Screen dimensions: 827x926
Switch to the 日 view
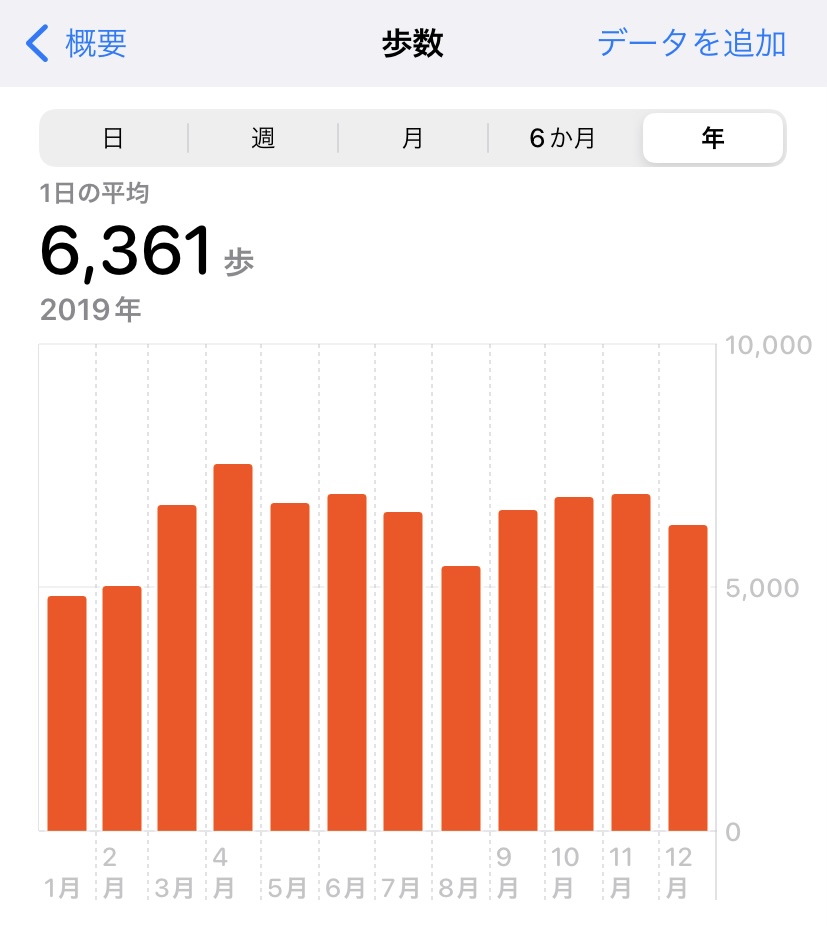pyautogui.click(x=113, y=138)
